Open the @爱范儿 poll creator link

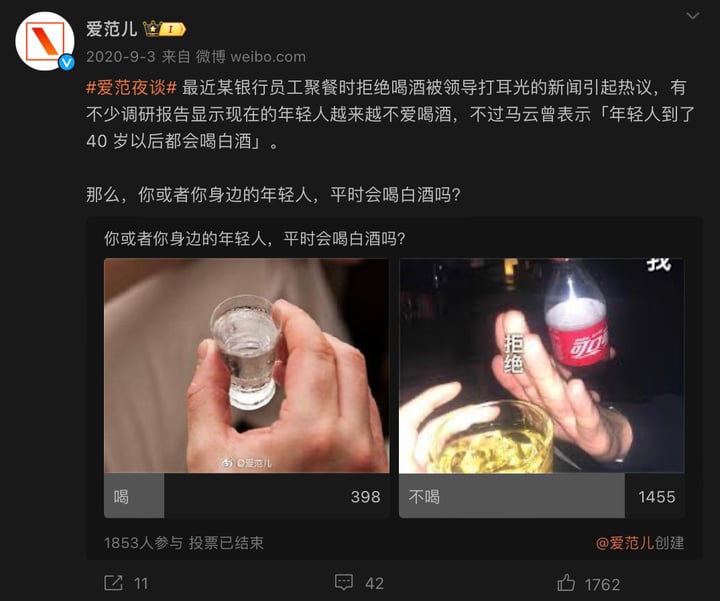pyautogui.click(x=625, y=543)
